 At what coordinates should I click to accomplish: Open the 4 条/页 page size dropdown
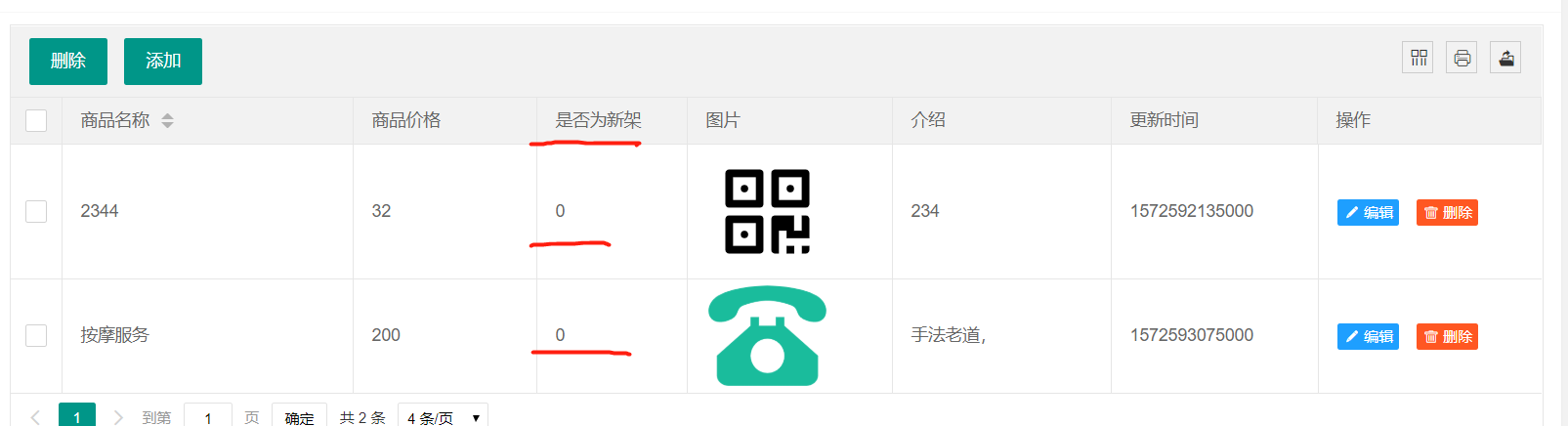point(443,417)
